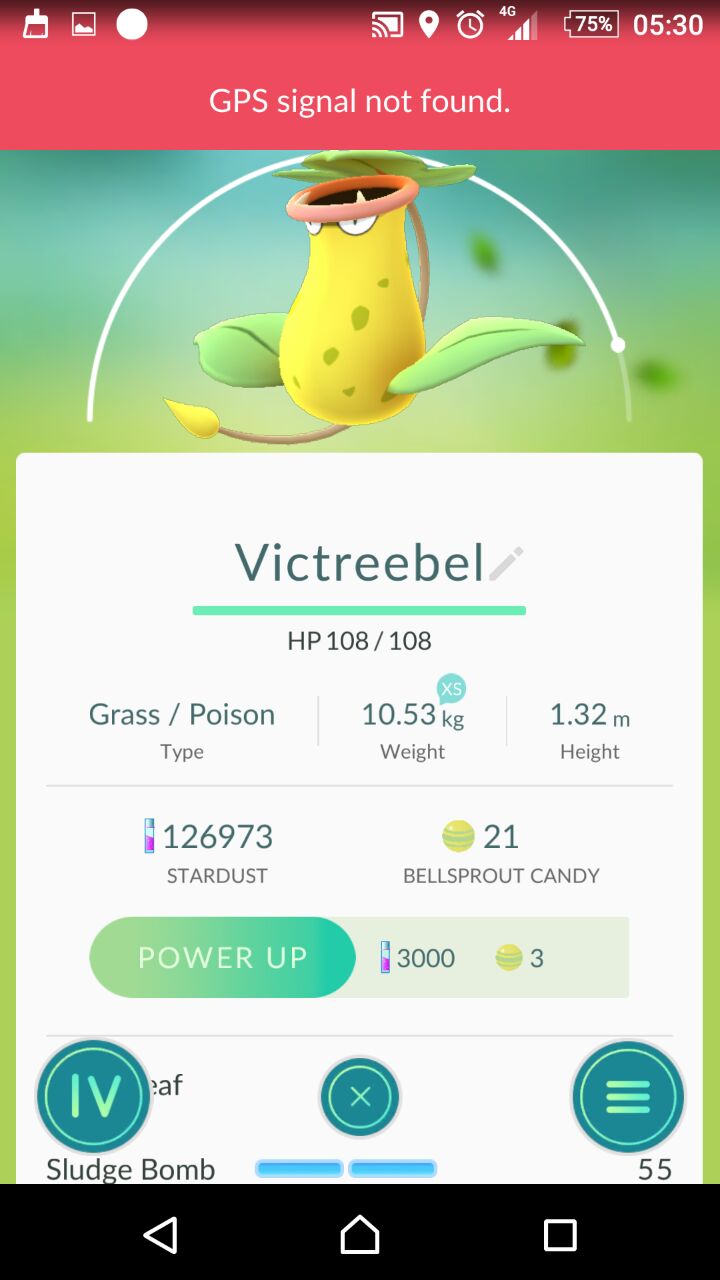Show recent apps
Image resolution: width=720 pixels, height=1280 pixels.
point(560,1235)
